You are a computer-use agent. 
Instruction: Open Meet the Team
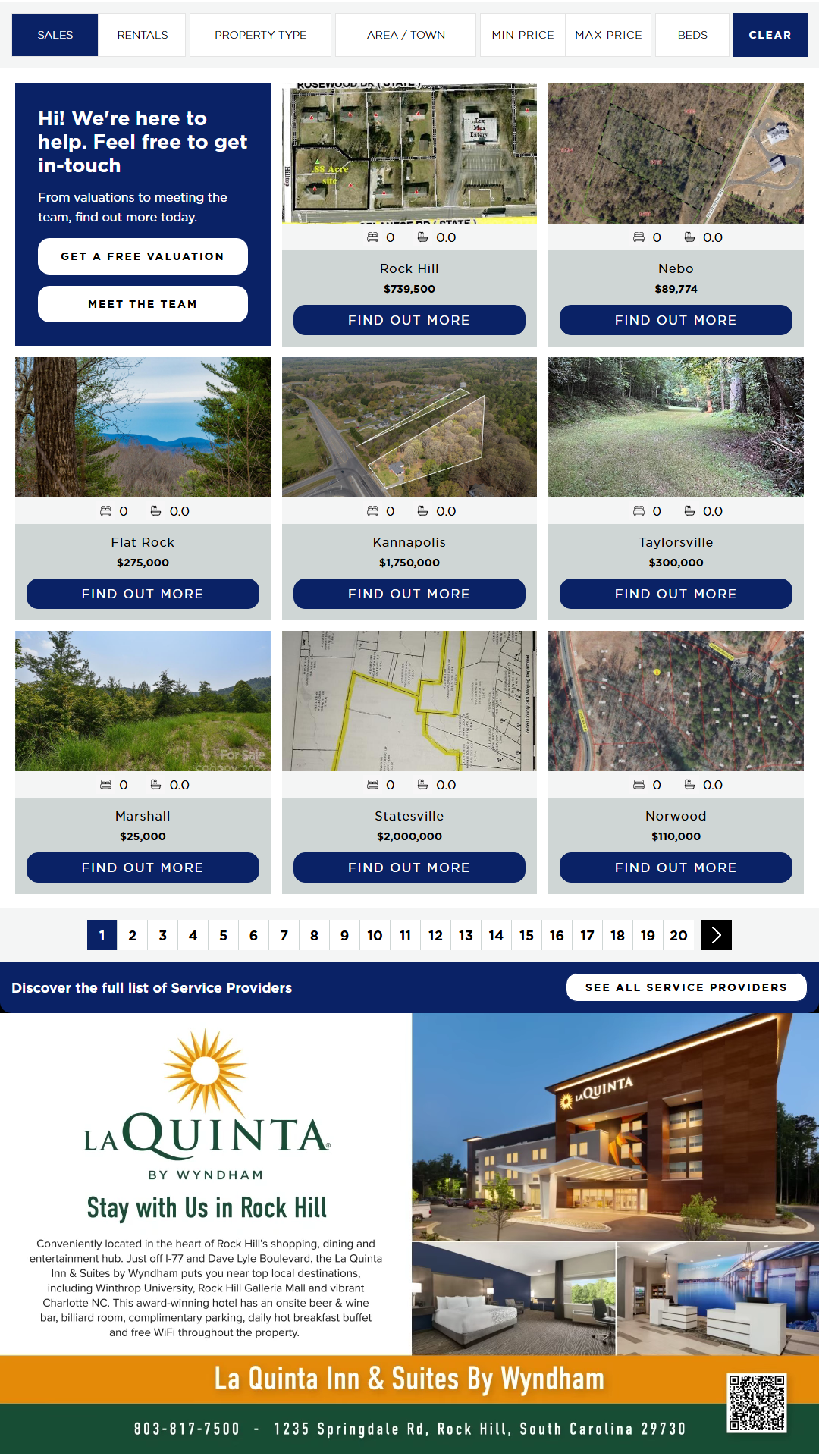(143, 304)
